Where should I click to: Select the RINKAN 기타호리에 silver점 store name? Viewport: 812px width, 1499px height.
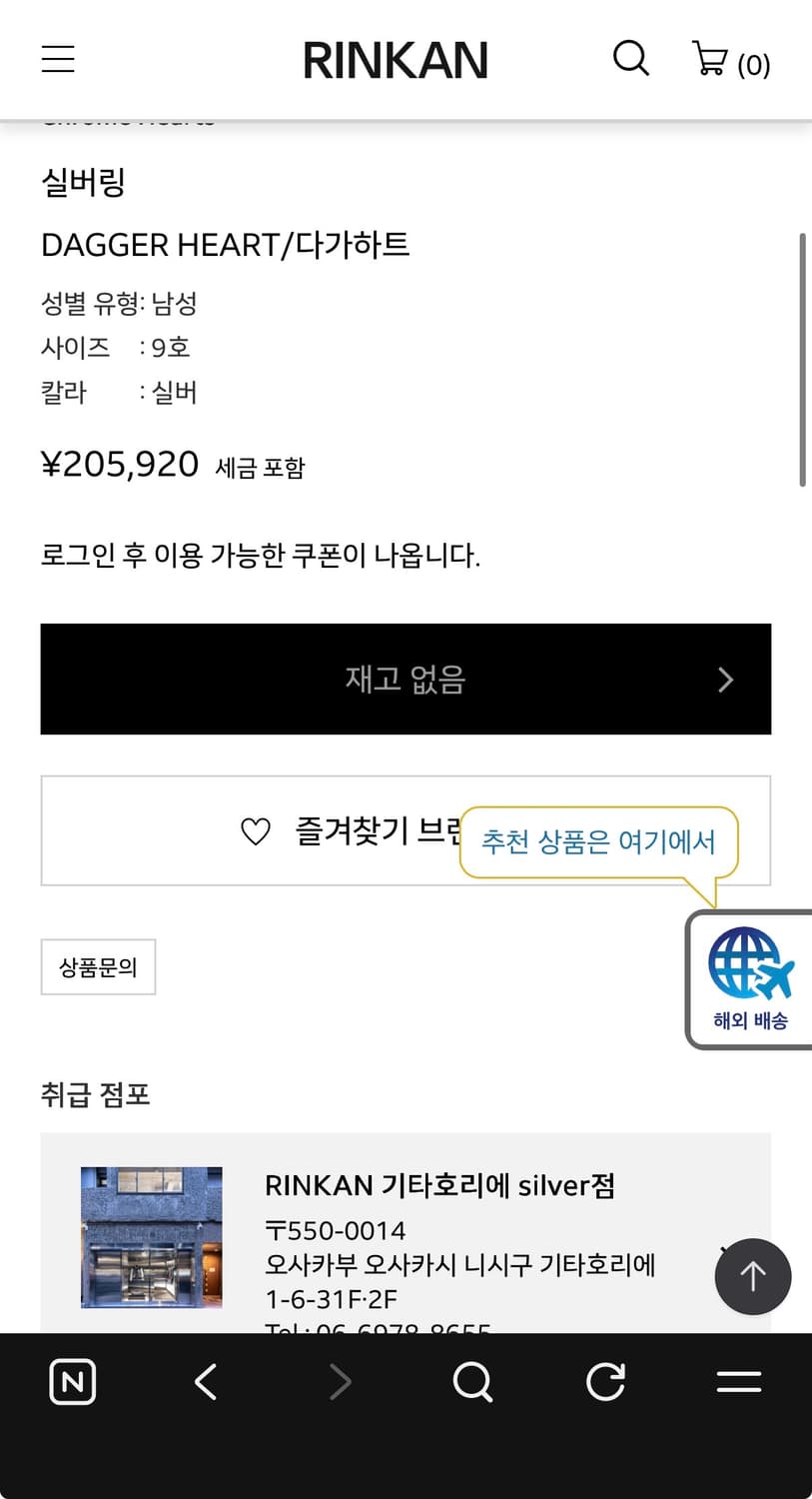point(440,1185)
